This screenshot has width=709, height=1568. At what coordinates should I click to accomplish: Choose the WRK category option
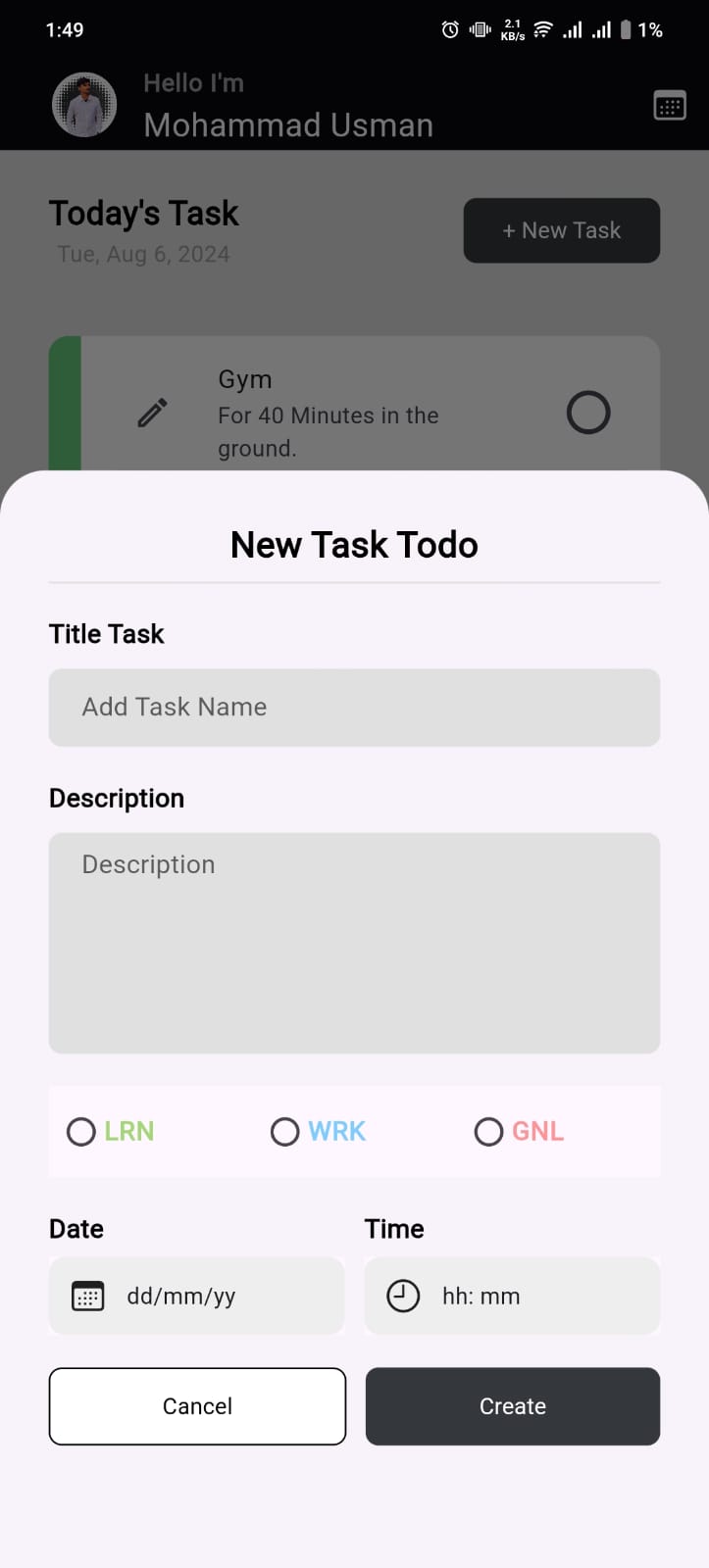point(285,1132)
